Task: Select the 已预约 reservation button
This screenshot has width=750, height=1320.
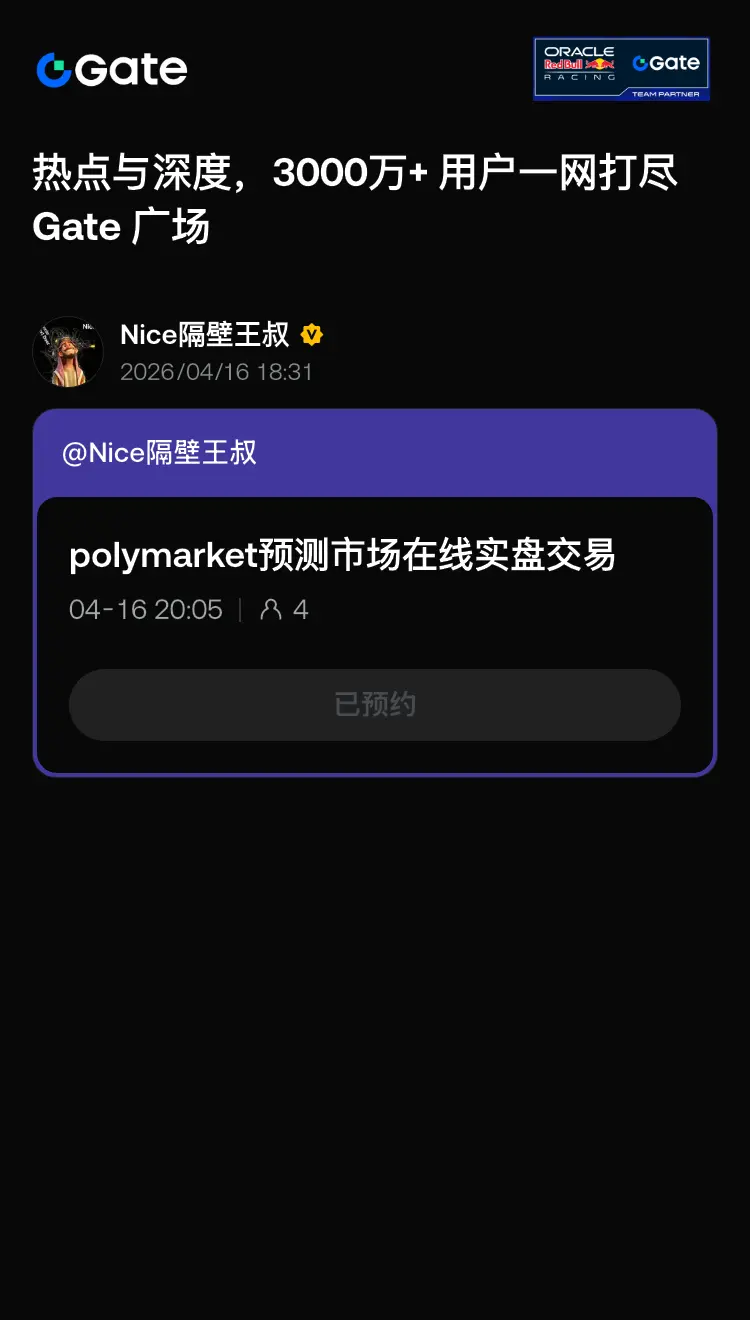Action: tap(374, 705)
